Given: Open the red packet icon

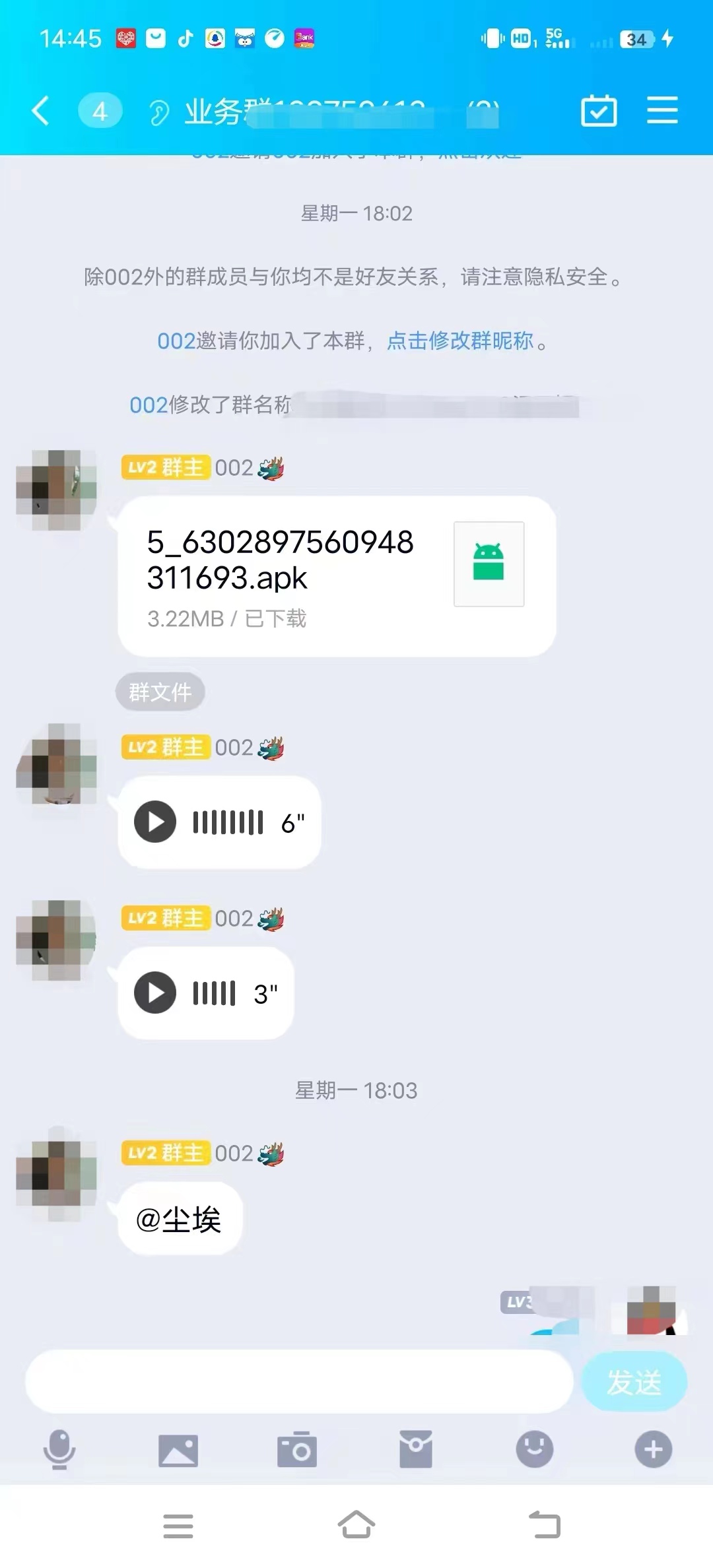Looking at the screenshot, I should click(416, 1450).
